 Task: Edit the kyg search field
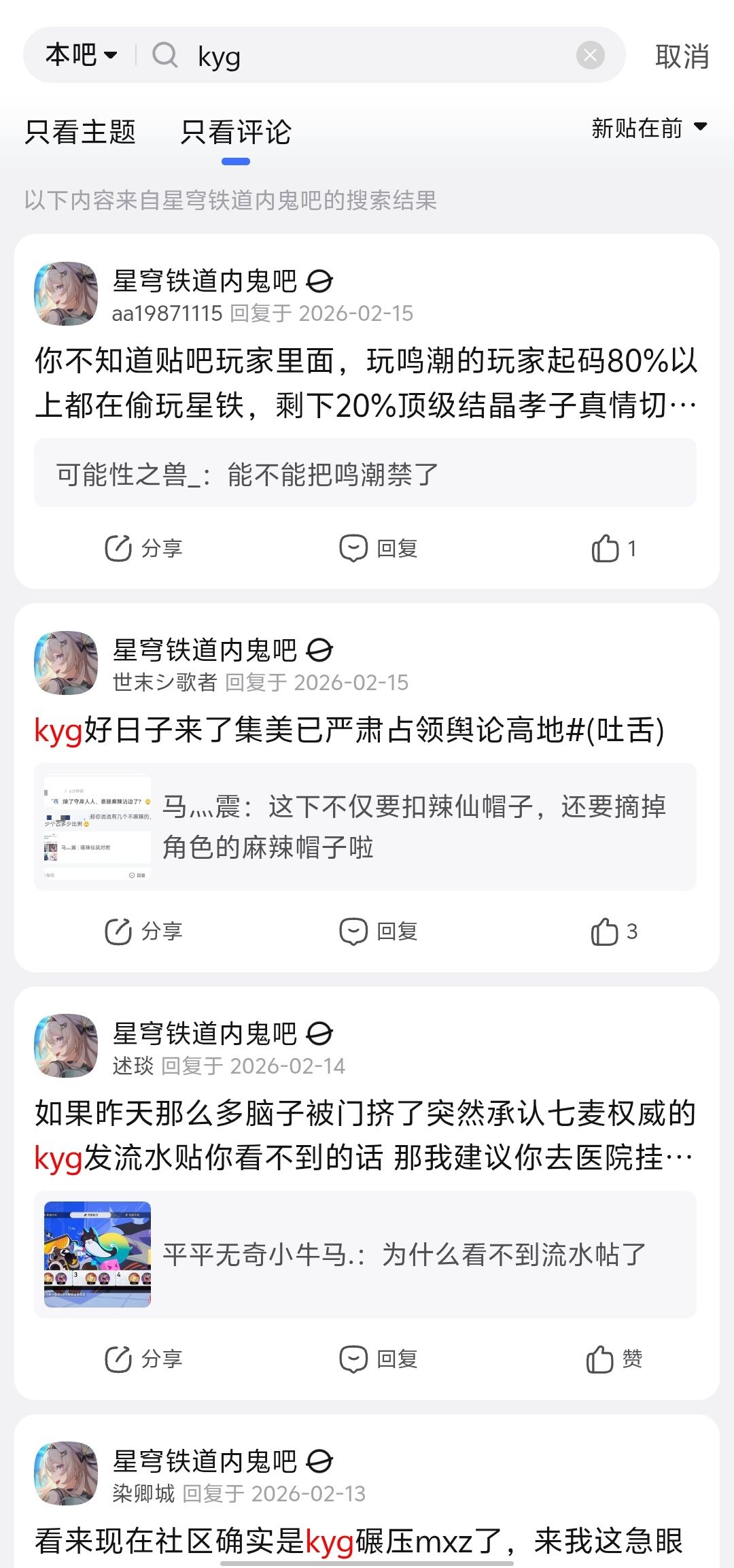click(x=381, y=55)
